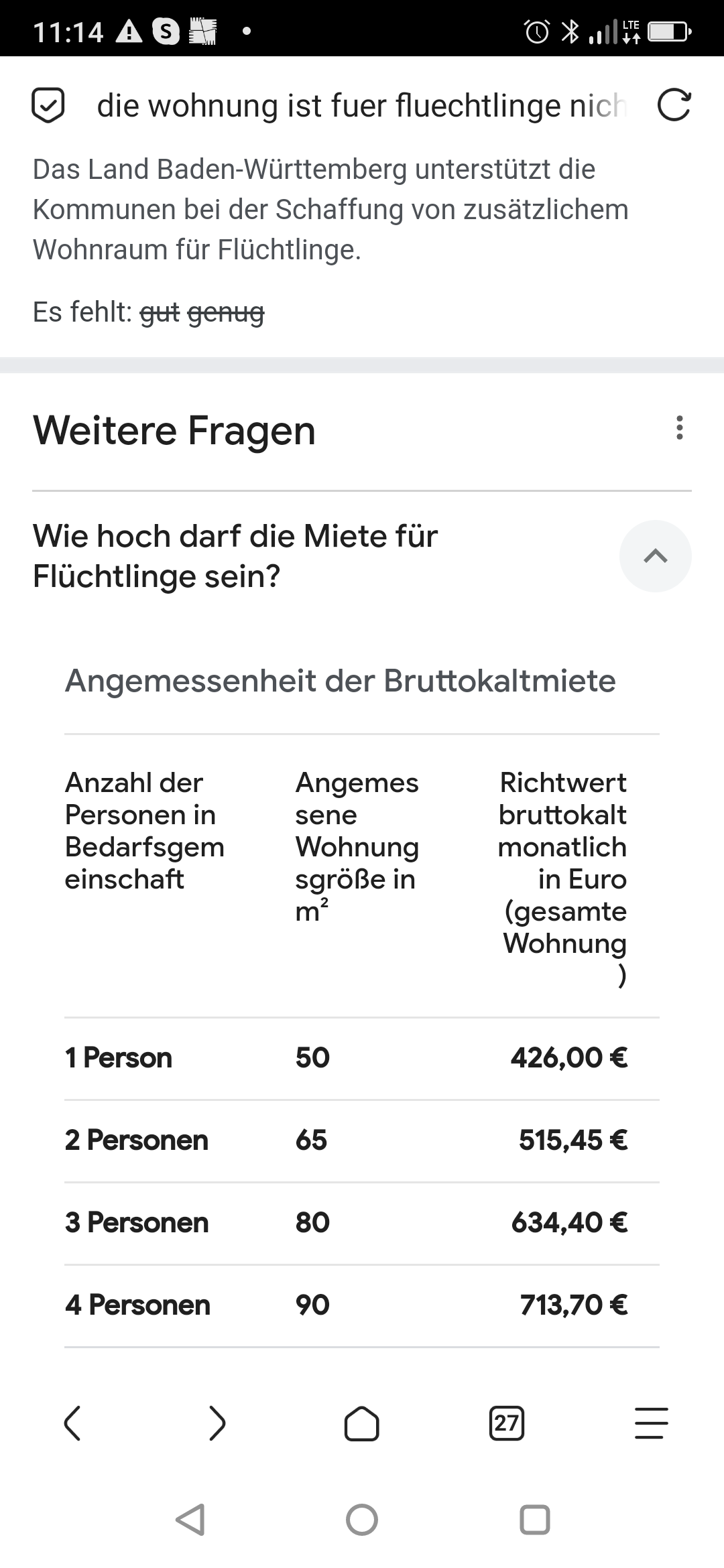724x1568 pixels.
Task: Open the shield site security icon
Action: click(x=48, y=105)
